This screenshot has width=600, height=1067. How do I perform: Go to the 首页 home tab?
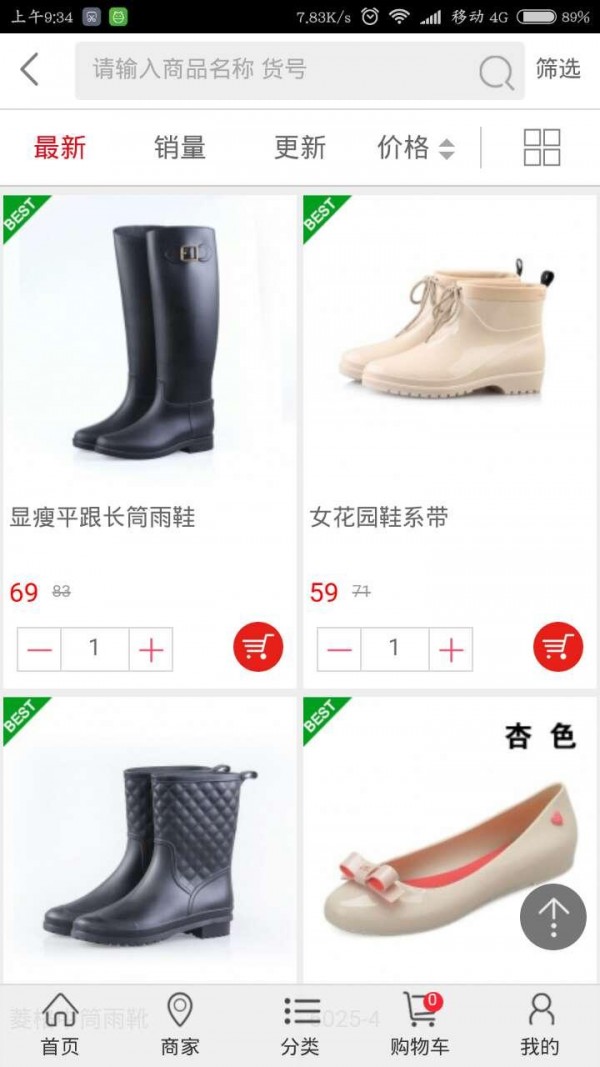(60, 1025)
